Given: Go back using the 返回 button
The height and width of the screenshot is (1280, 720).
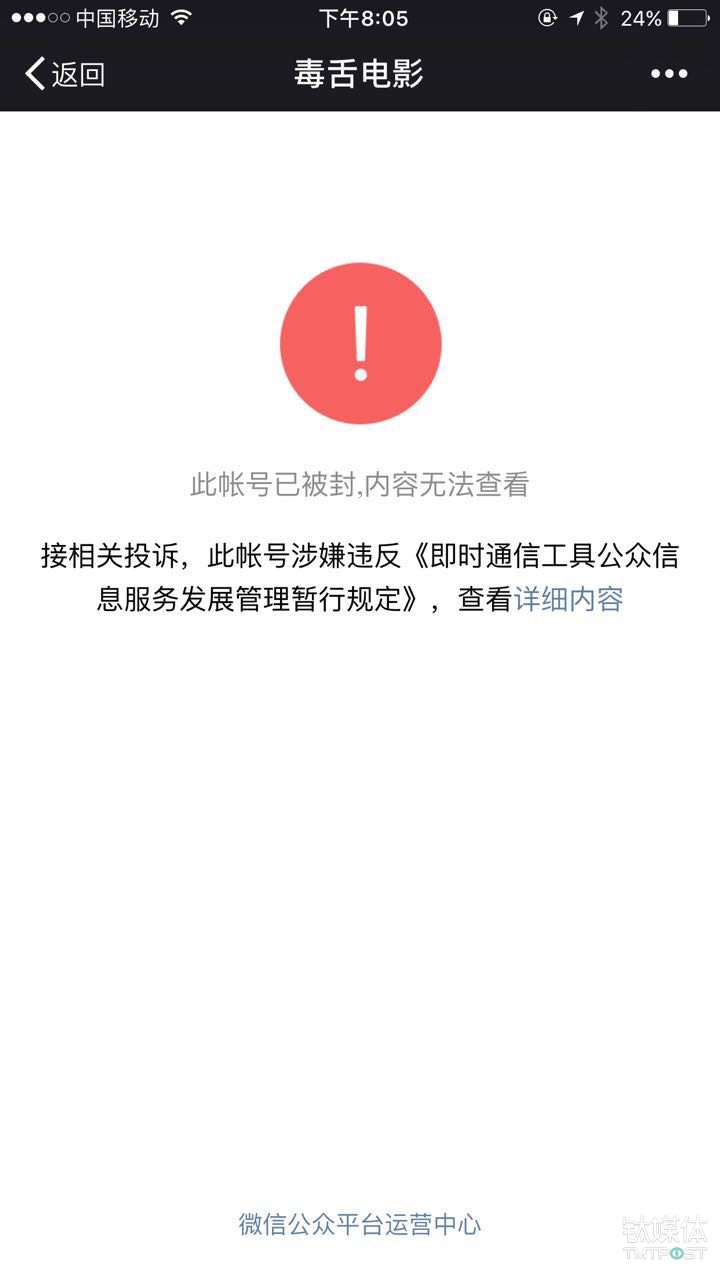Looking at the screenshot, I should 65,74.
